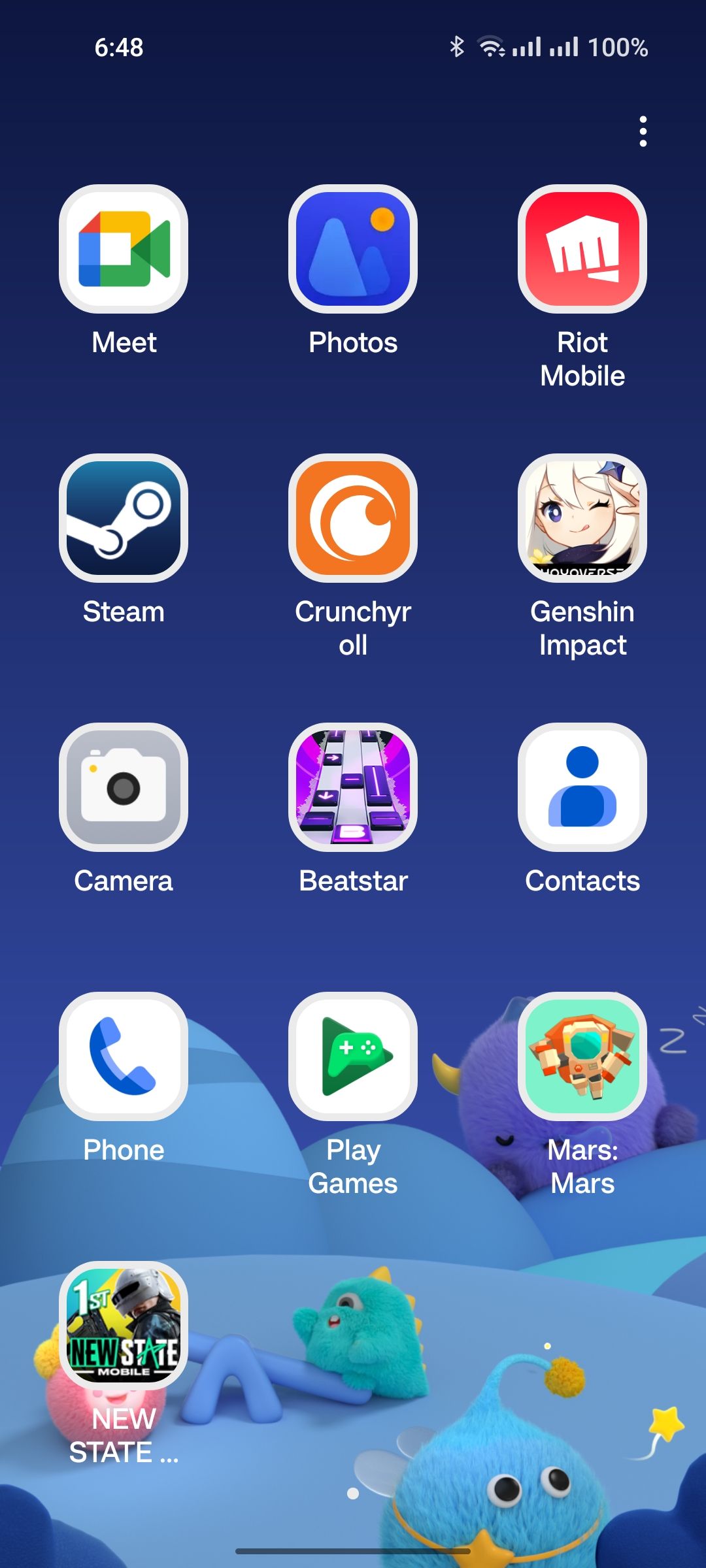The image size is (706, 1568).
Task: Launch NEW STATE Mobile
Action: coord(124,1326)
